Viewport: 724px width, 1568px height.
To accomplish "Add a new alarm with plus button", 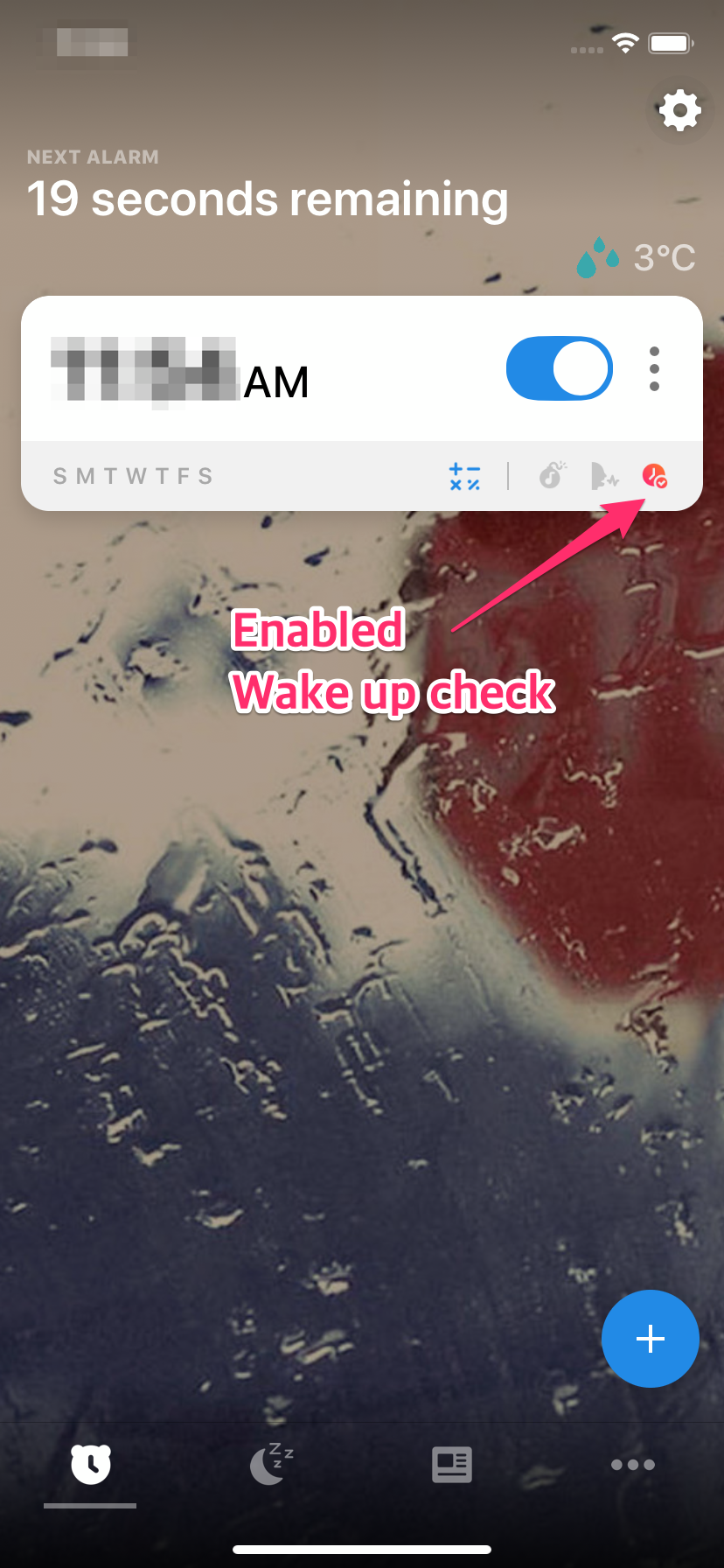I will point(650,1338).
